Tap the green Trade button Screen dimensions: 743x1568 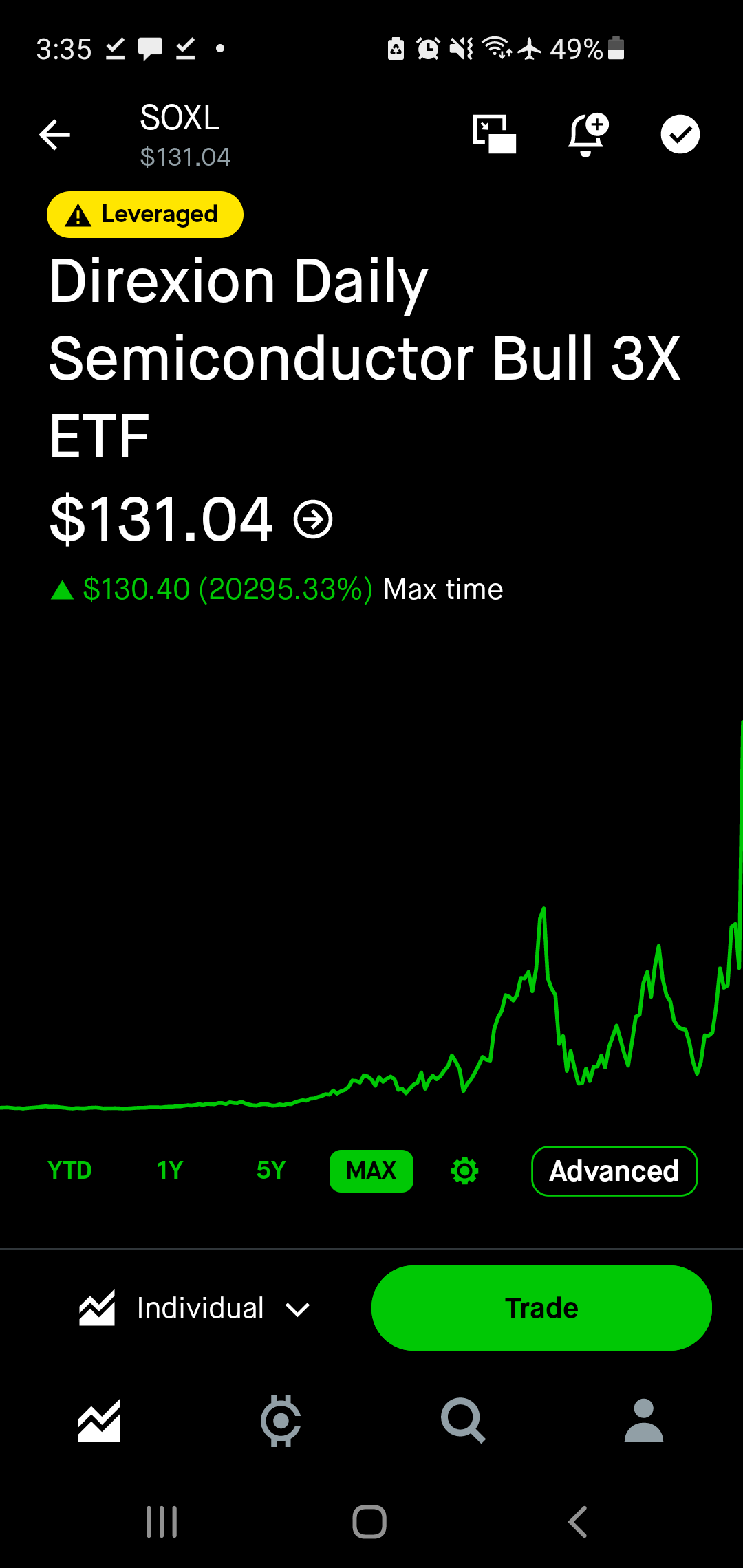(x=541, y=1308)
